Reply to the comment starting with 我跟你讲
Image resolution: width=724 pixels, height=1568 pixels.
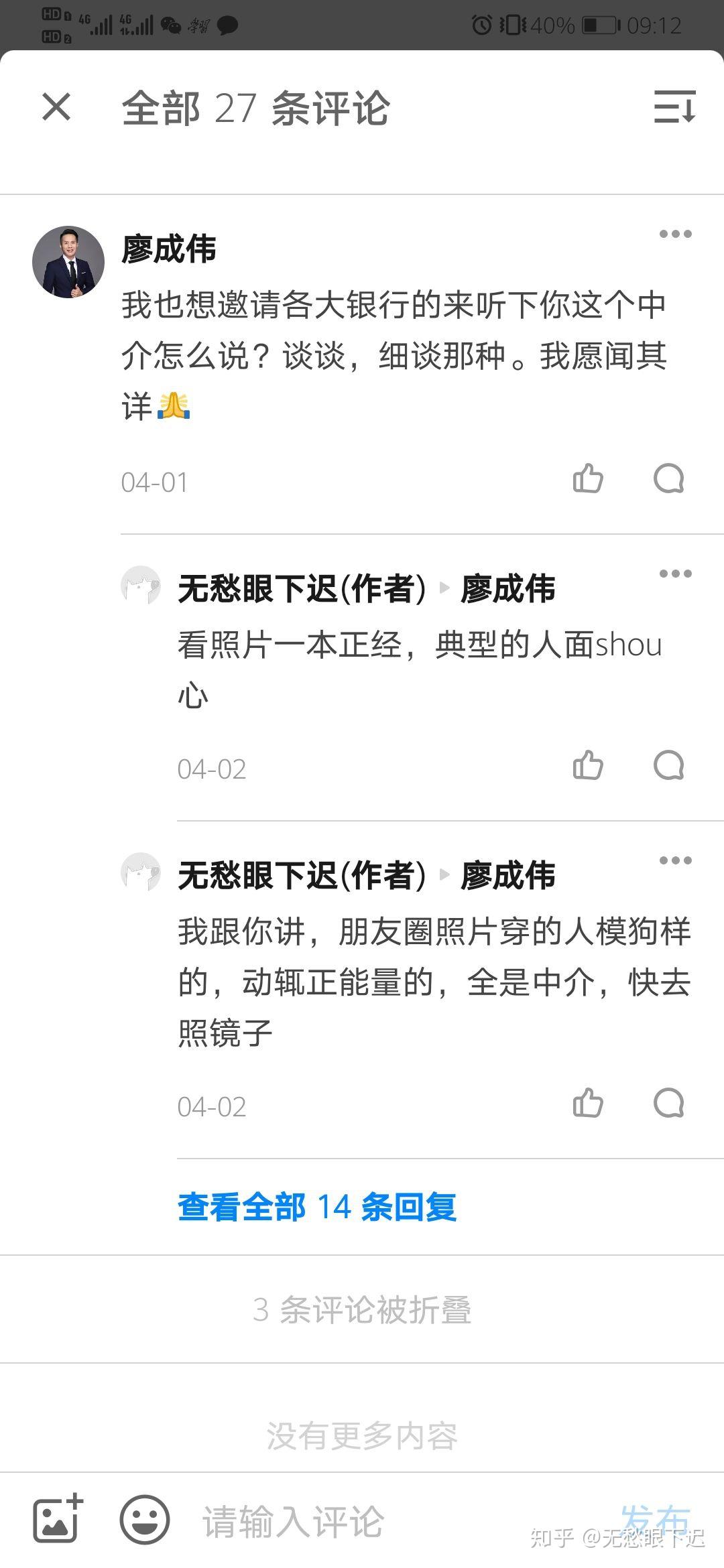point(668,1103)
